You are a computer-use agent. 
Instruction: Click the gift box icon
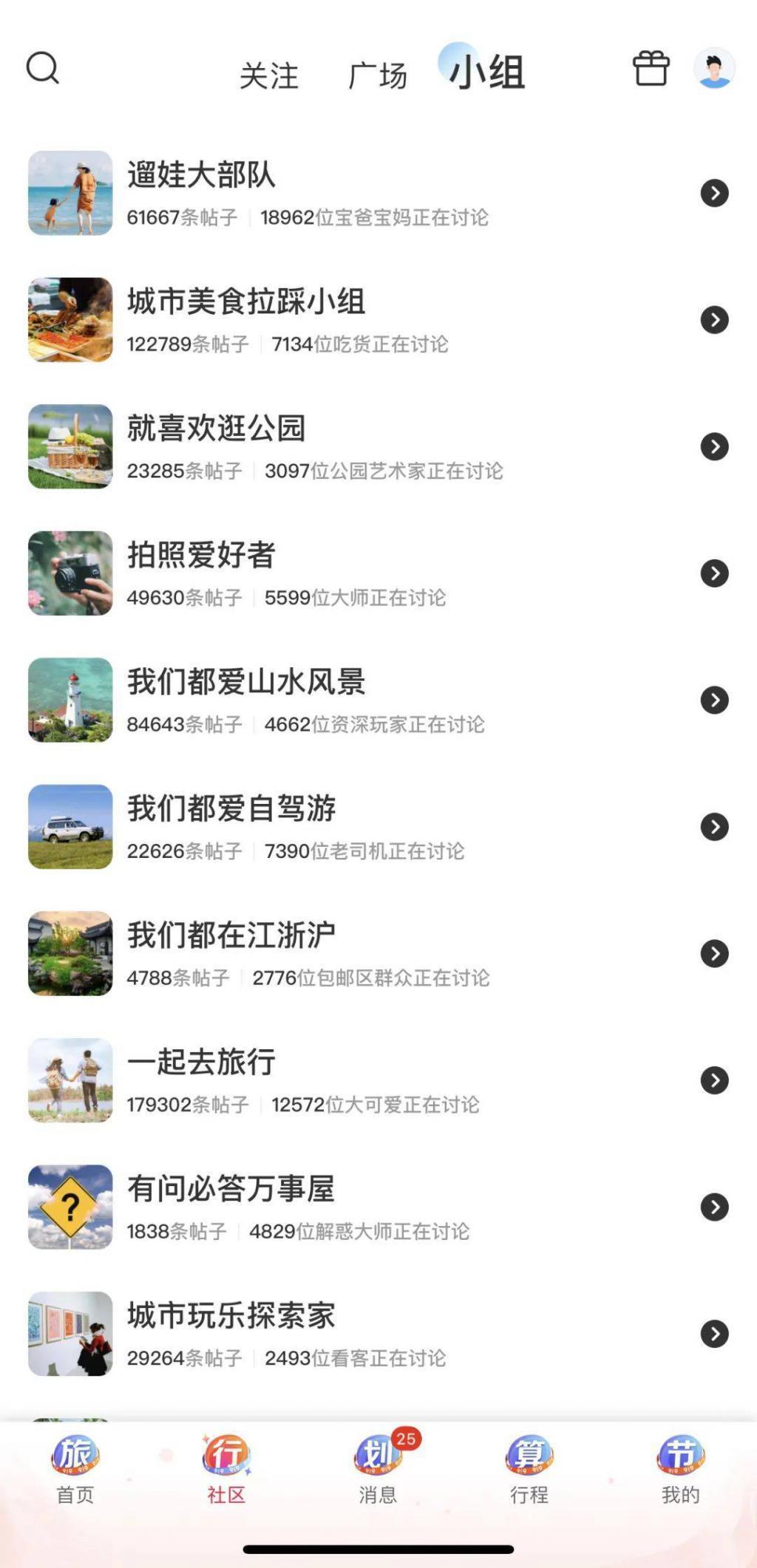click(650, 69)
